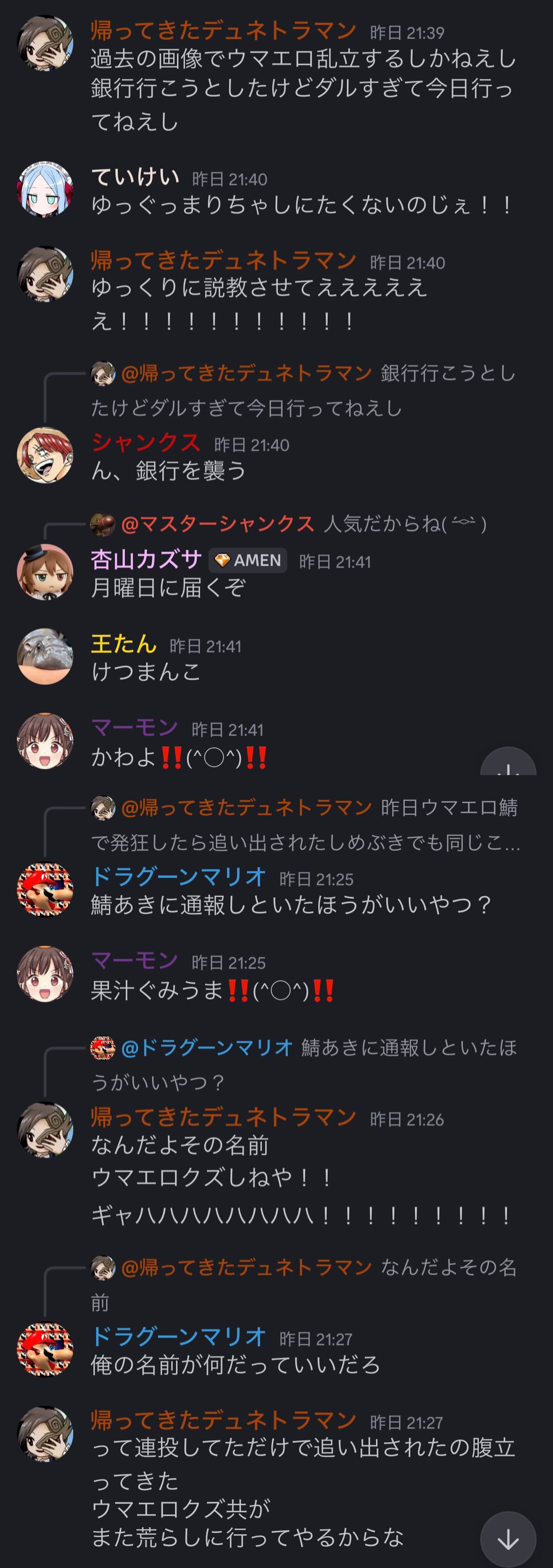Tap the AMEN server tag badge
The image size is (553, 1568).
coord(248,560)
